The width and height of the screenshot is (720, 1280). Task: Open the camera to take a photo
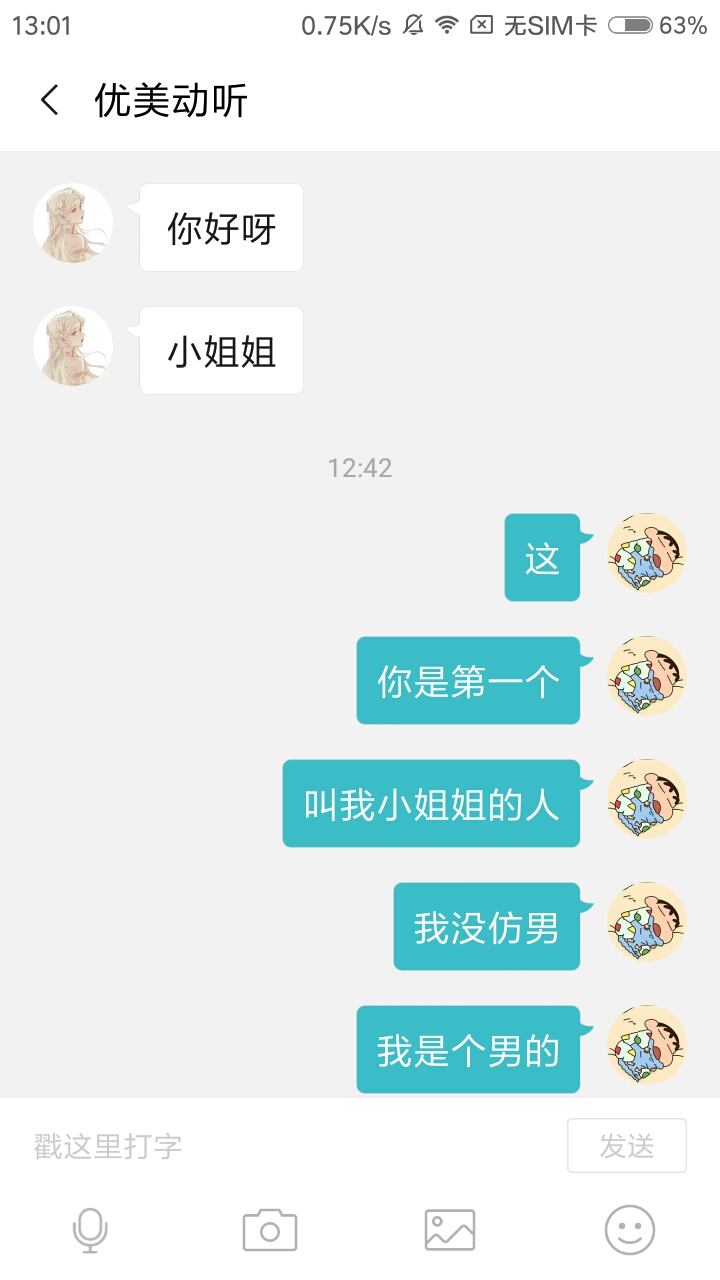pos(270,1230)
